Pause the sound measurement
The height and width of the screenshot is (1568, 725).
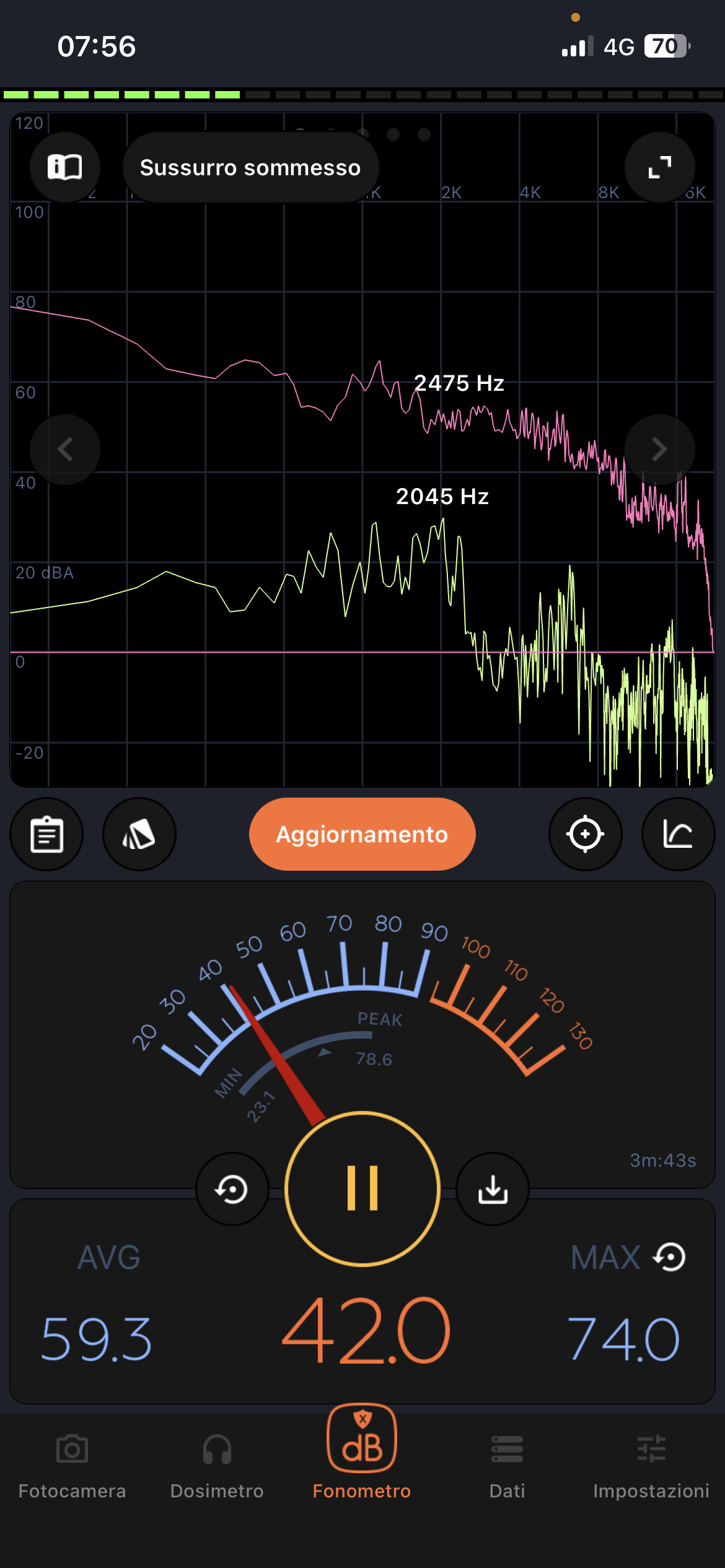(362, 1188)
